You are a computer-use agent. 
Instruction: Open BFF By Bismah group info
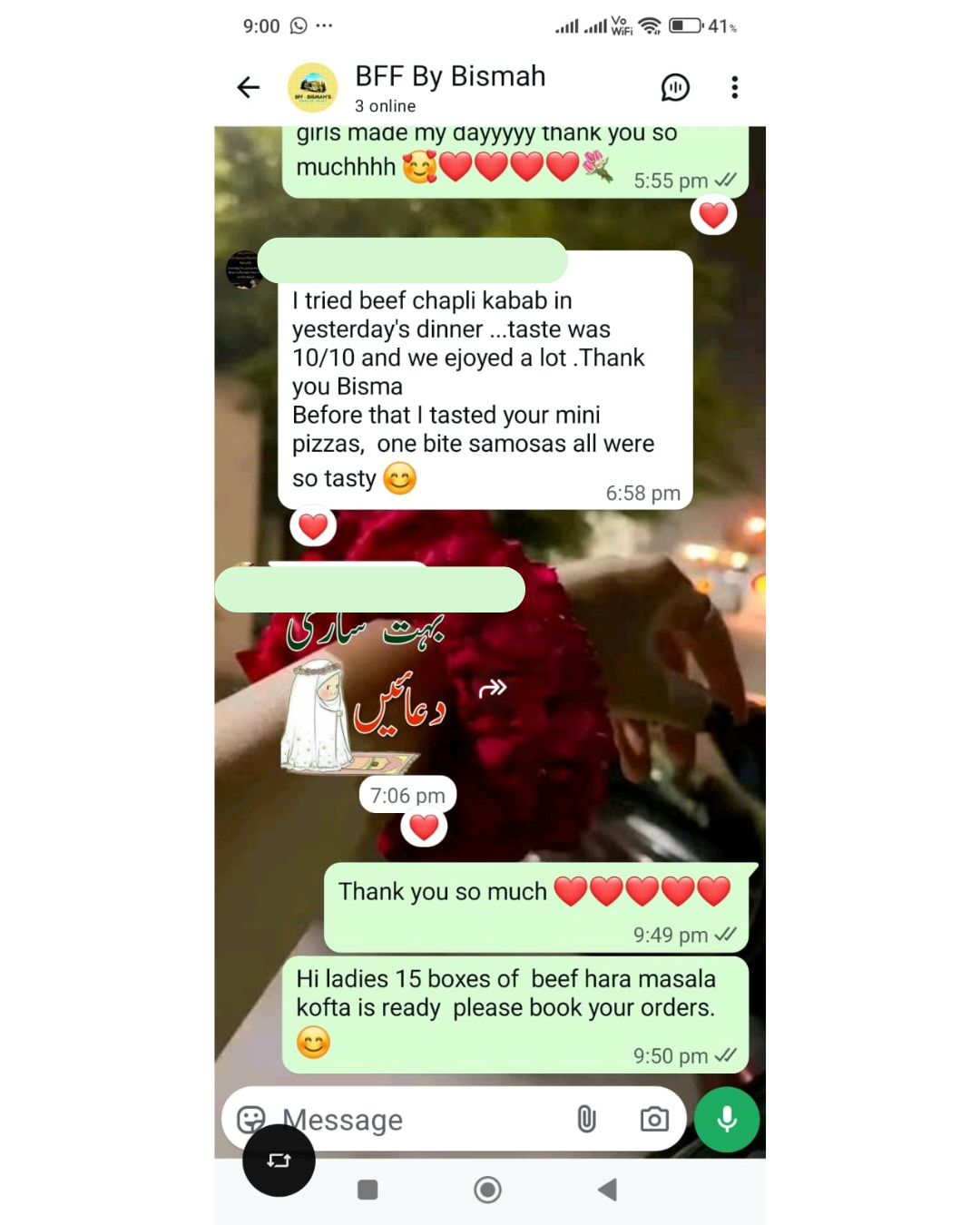pyautogui.click(x=450, y=87)
